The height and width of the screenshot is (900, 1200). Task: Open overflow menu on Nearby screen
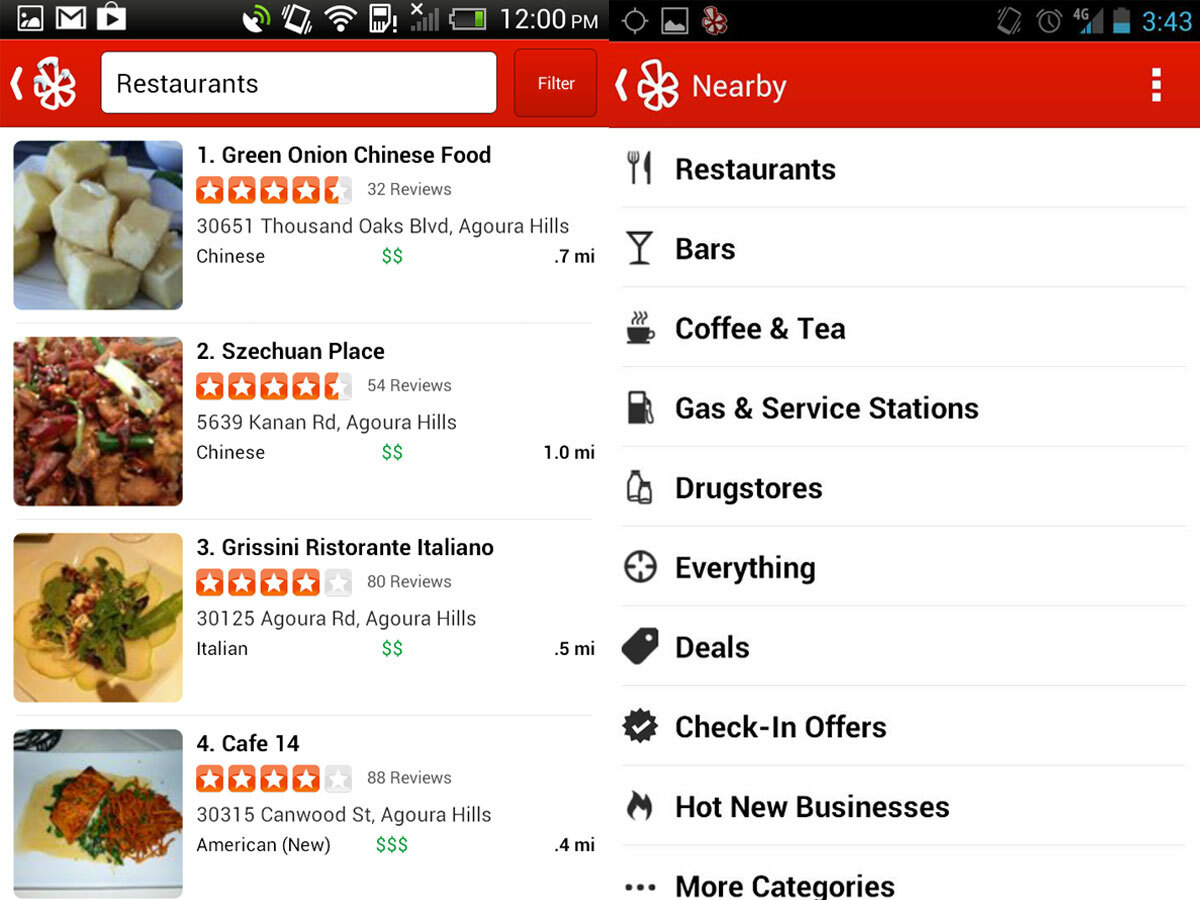pos(1156,86)
